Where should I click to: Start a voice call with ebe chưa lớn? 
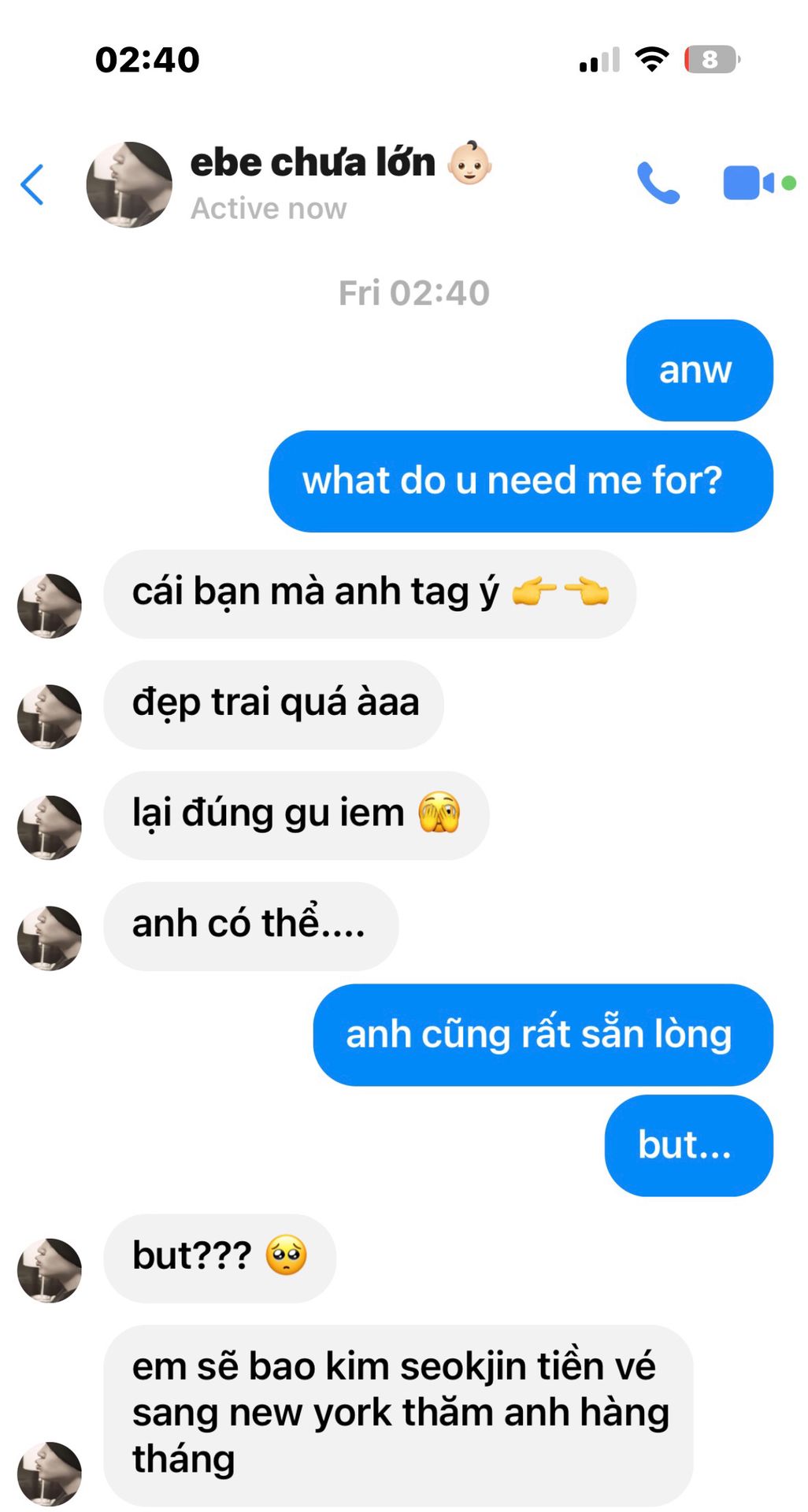(x=658, y=183)
